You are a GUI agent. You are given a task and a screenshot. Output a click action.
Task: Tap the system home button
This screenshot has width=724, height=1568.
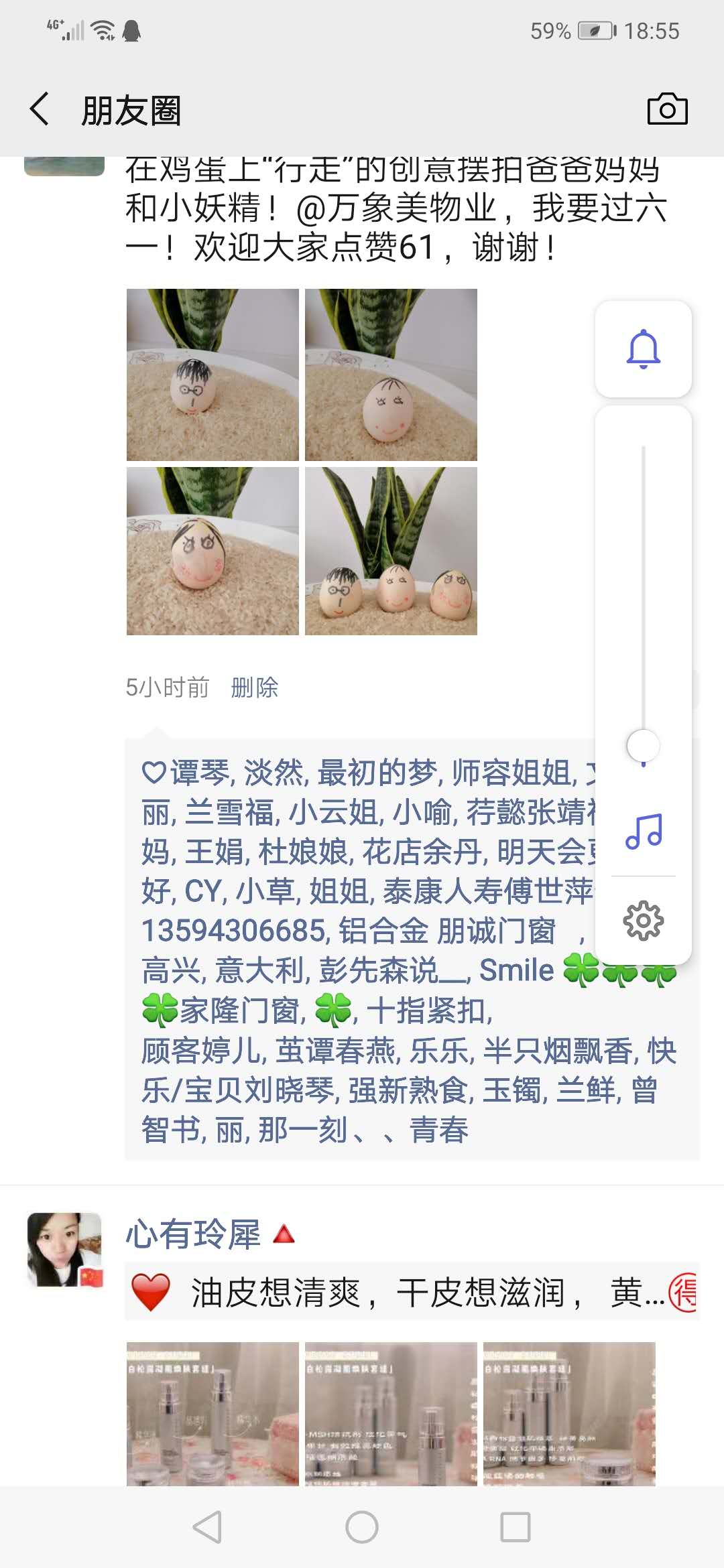pyautogui.click(x=362, y=1528)
